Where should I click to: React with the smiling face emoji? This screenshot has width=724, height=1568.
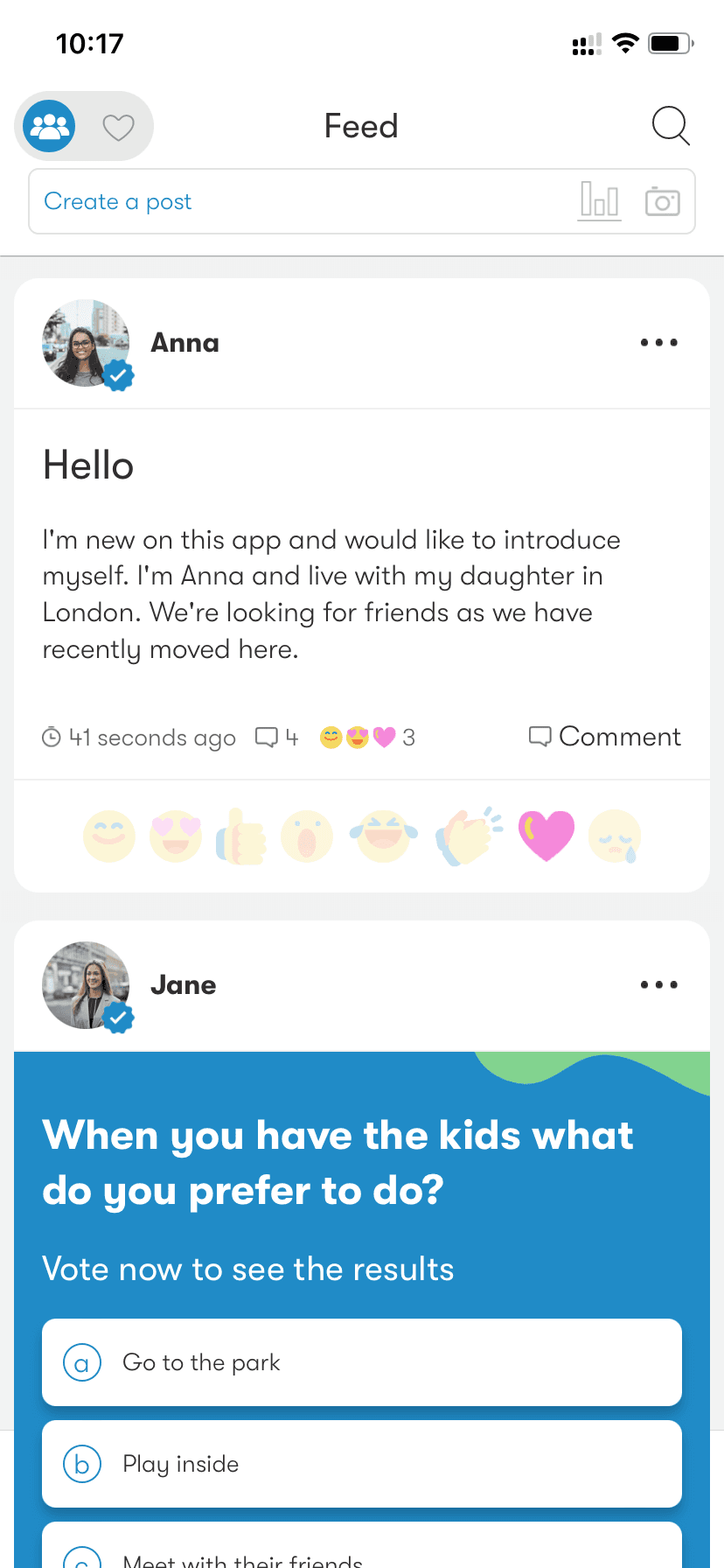(x=109, y=836)
